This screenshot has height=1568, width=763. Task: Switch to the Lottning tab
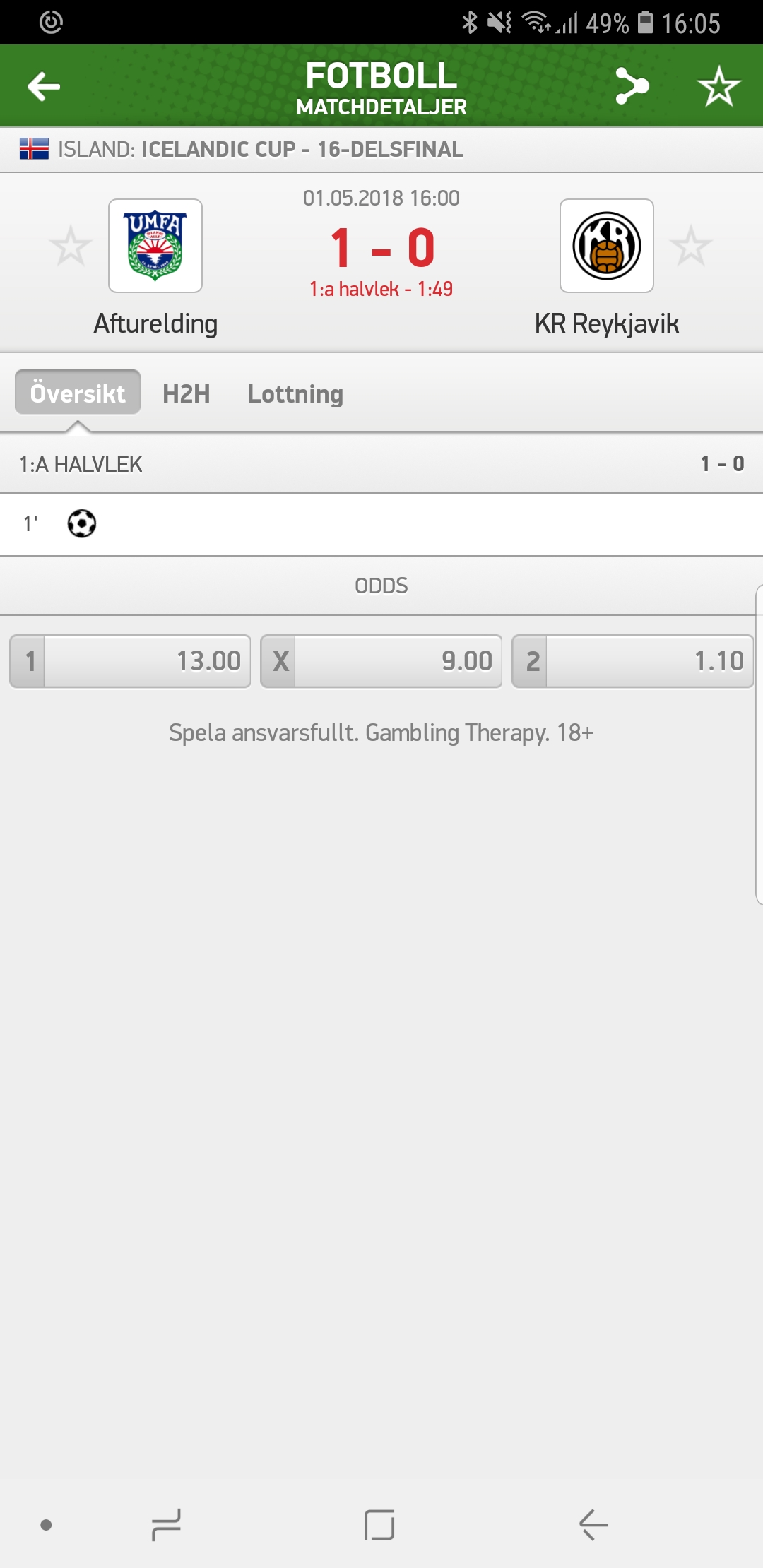point(295,393)
